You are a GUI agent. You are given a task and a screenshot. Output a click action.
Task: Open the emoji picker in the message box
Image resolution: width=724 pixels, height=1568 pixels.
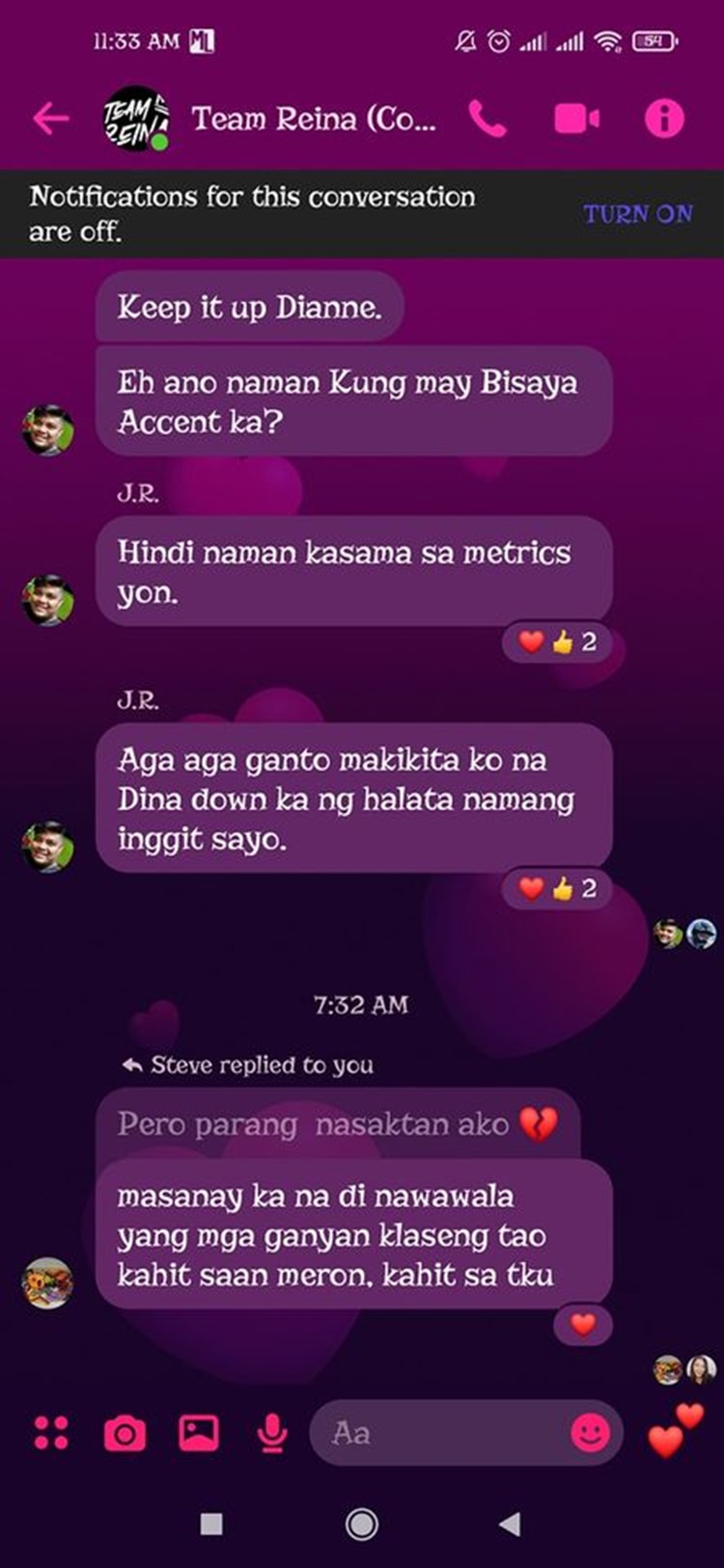tap(590, 1433)
